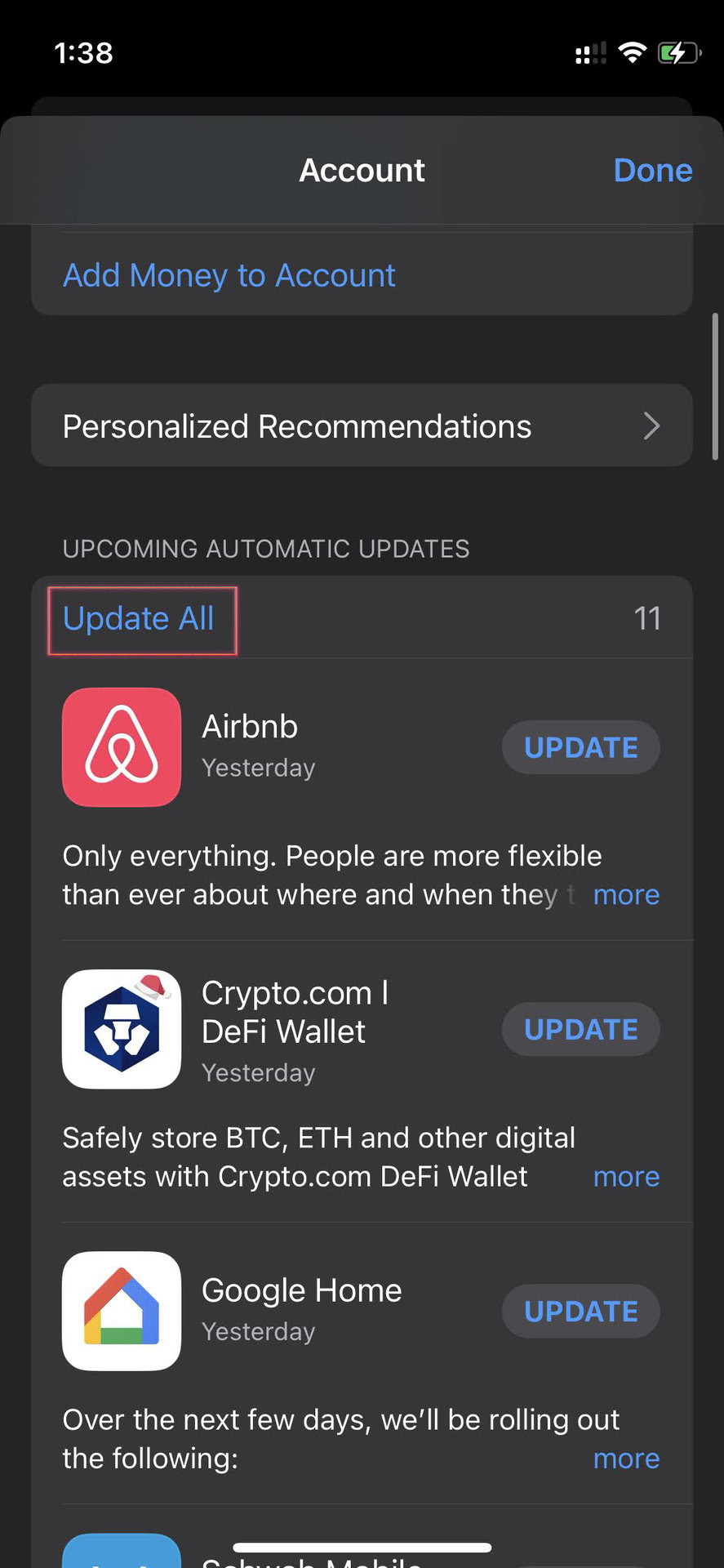This screenshot has width=724, height=1568.
Task: Update the Google Home app
Action: 580,1311
